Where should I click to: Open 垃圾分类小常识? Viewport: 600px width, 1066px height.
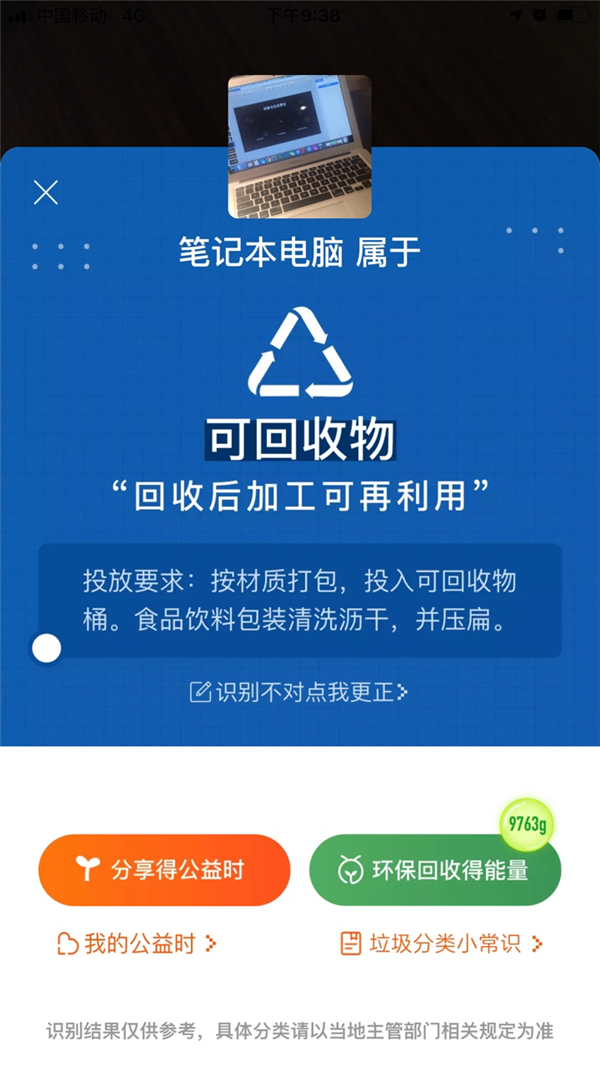441,943
